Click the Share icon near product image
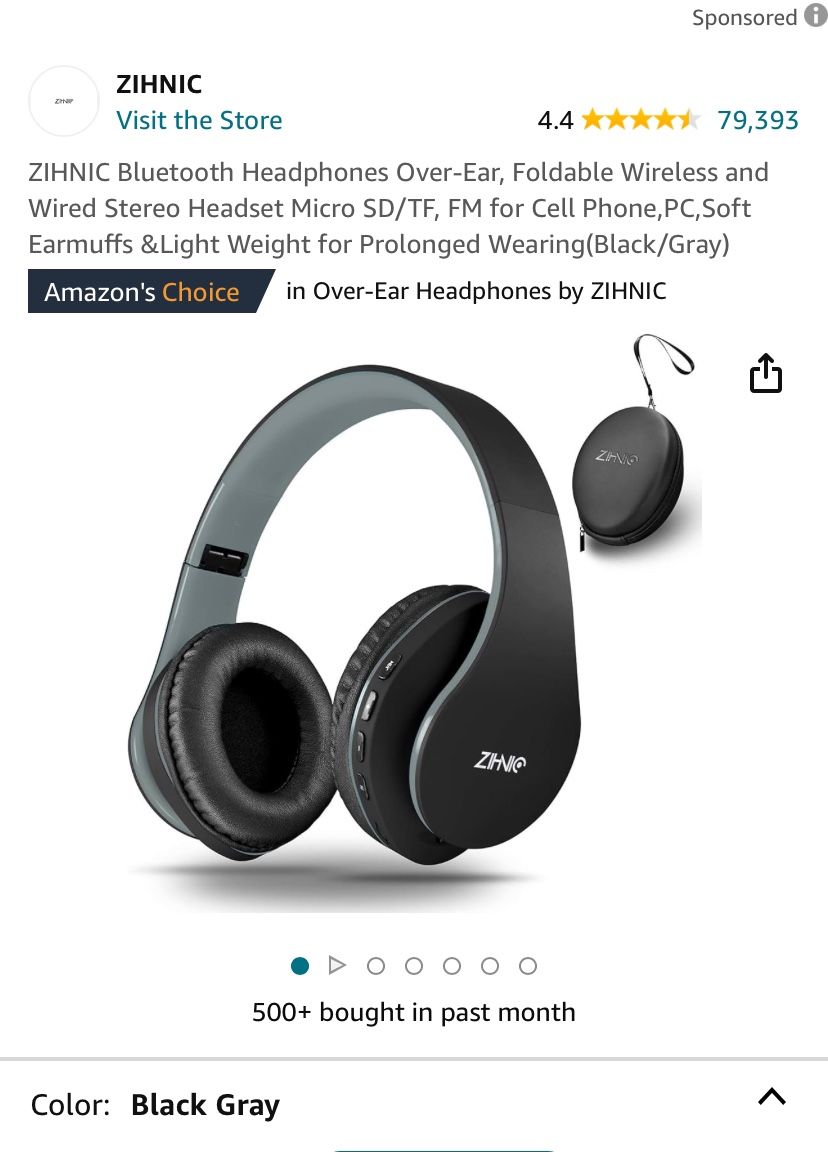 (765, 373)
